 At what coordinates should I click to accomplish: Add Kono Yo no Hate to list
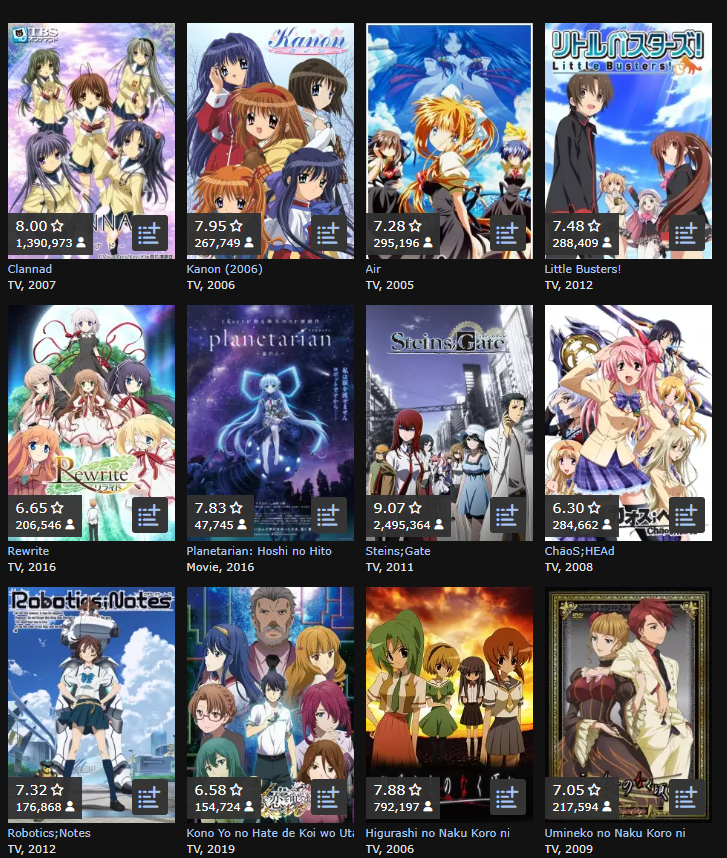328,798
